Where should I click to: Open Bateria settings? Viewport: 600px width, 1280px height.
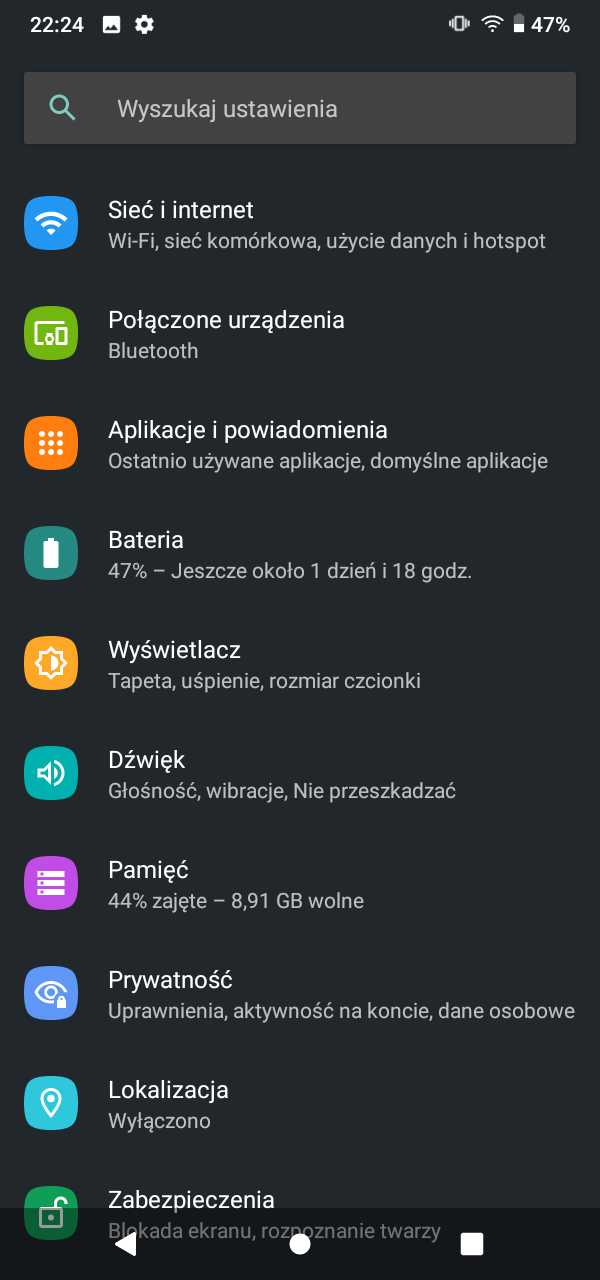[x=300, y=554]
